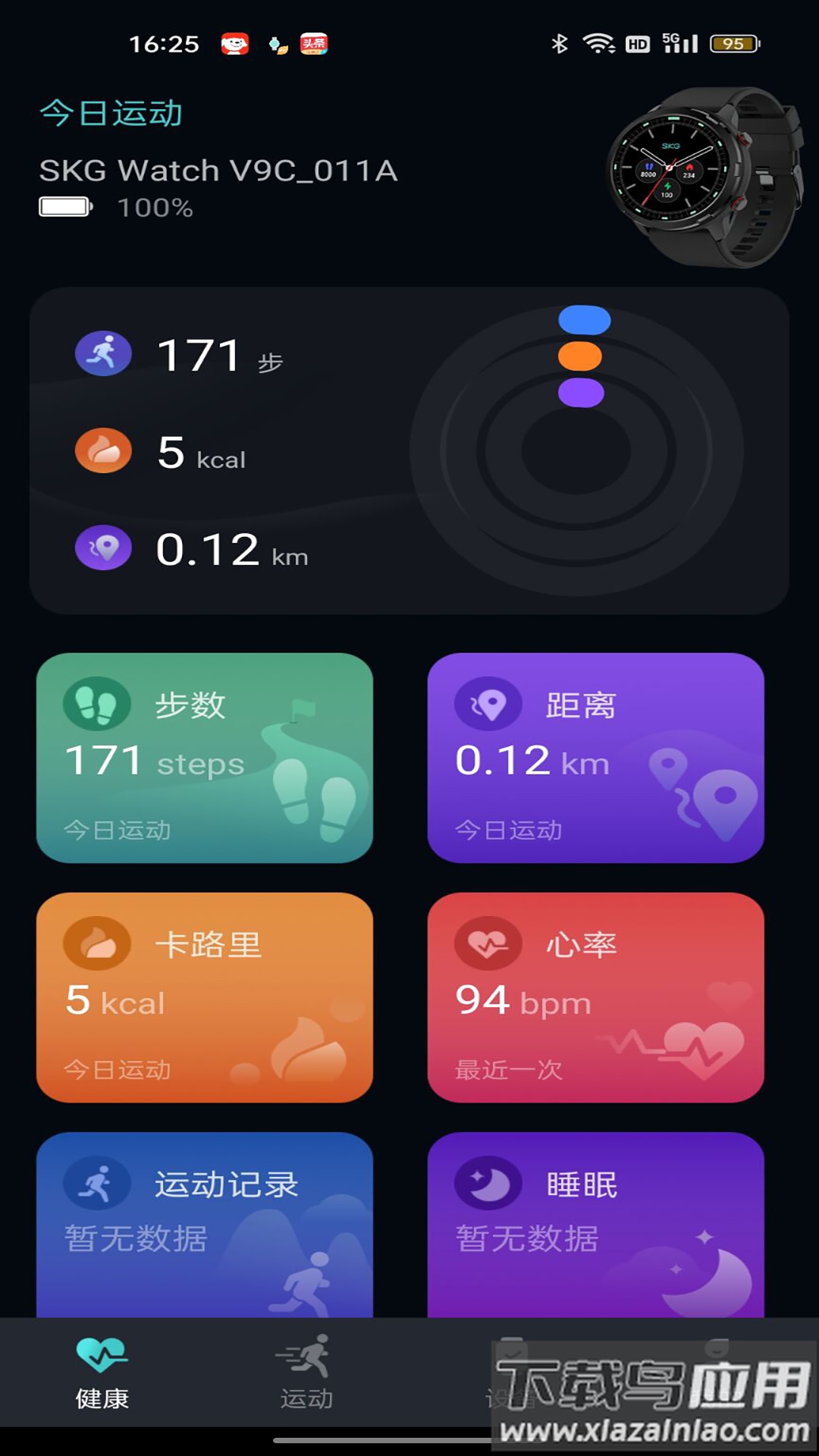Screen dimensions: 819x1456
Task: Open the 卡路里 card showing 5 kcal
Action: pyautogui.click(x=206, y=997)
